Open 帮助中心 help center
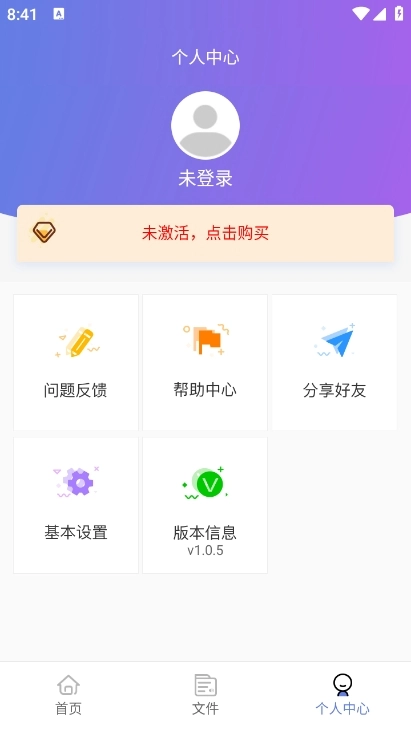411x730 pixels. (x=205, y=362)
